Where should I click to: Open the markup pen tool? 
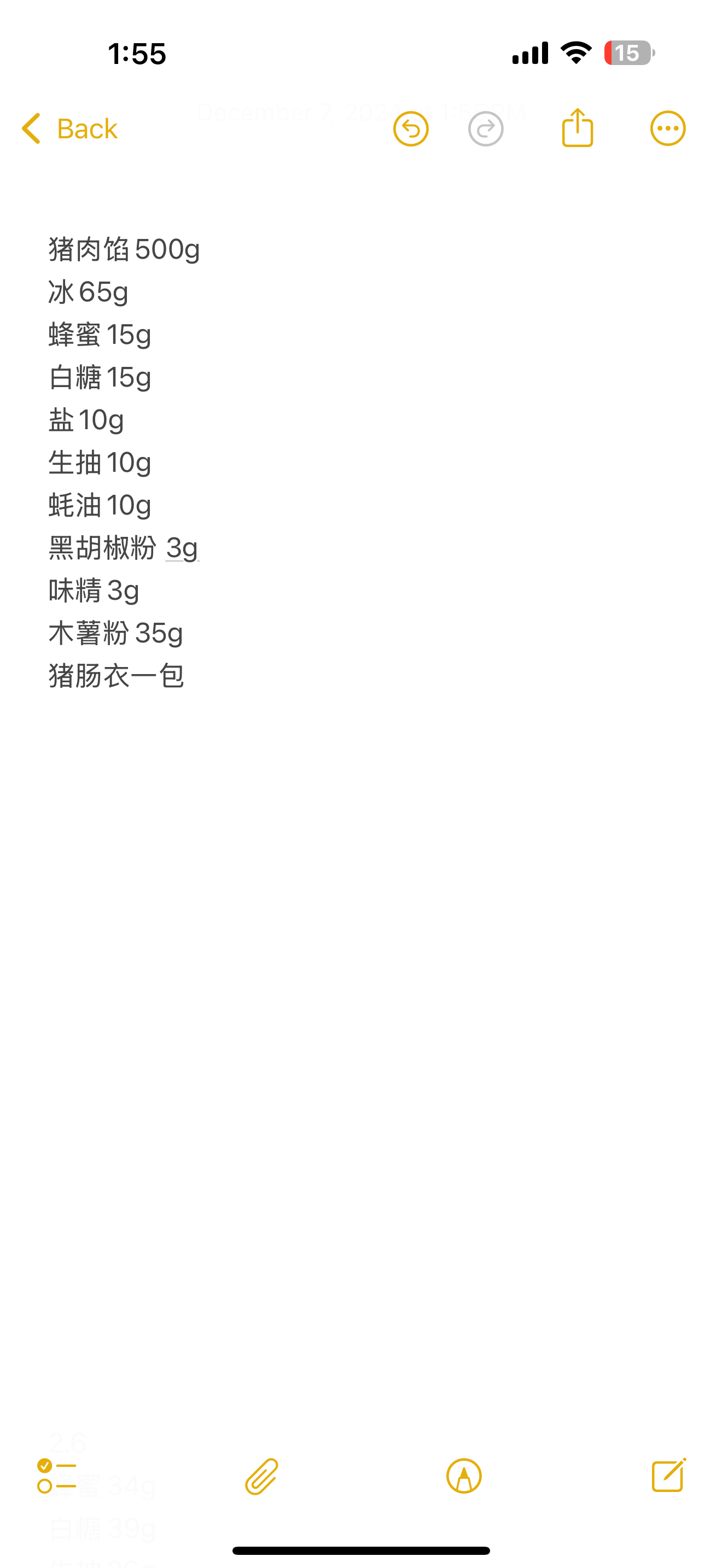click(464, 1476)
